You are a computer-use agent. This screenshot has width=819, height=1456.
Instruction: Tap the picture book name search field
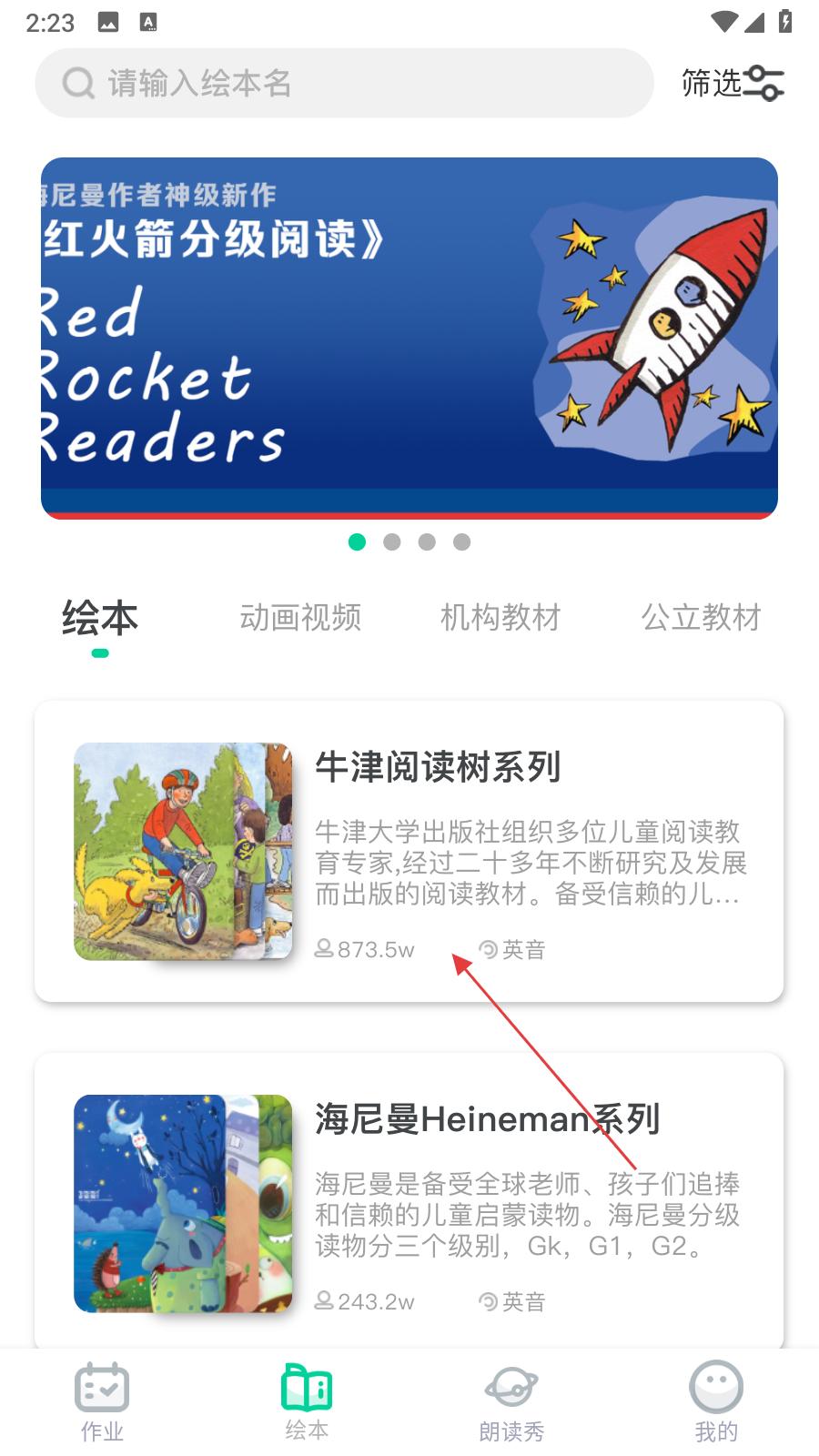344,84
